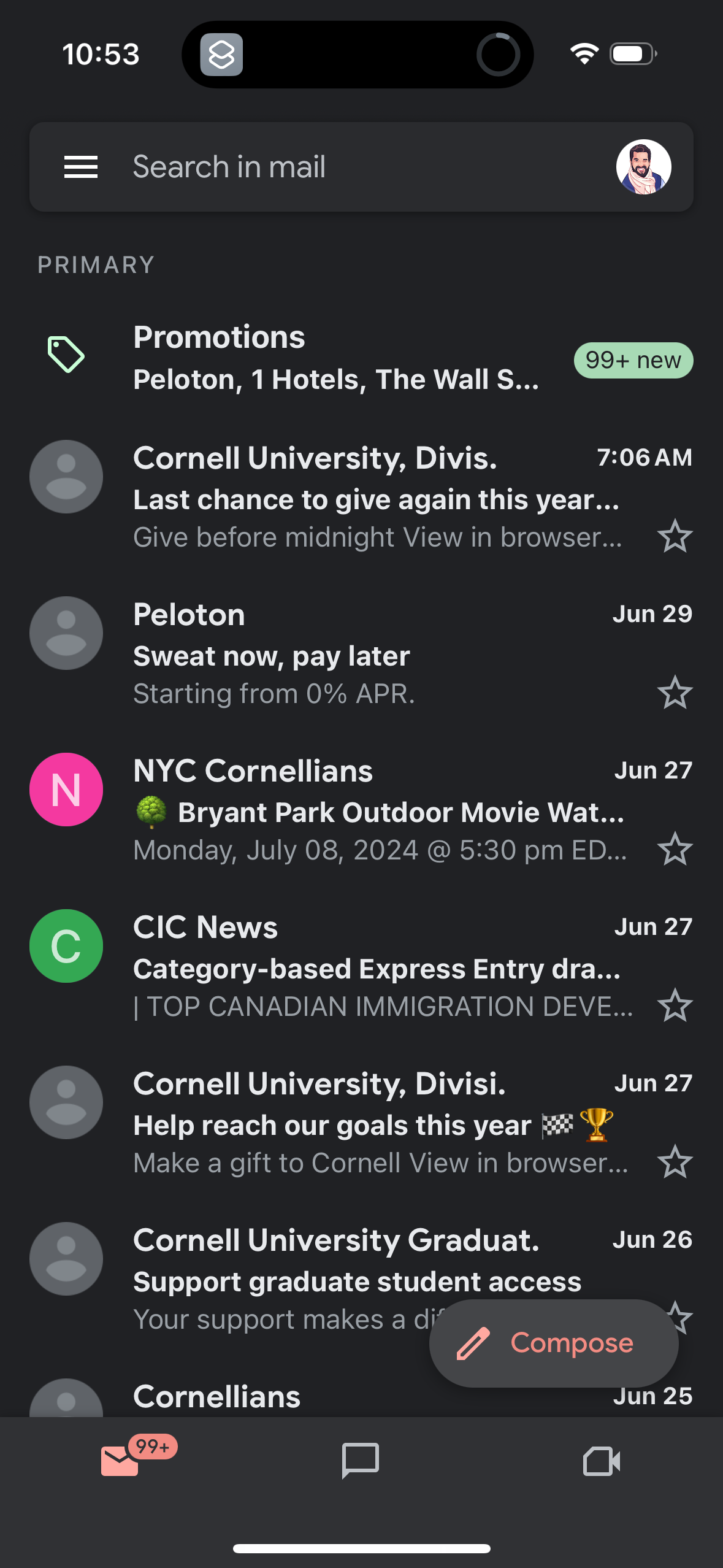
Task: Open the navigation drawer menu
Action: tap(80, 166)
